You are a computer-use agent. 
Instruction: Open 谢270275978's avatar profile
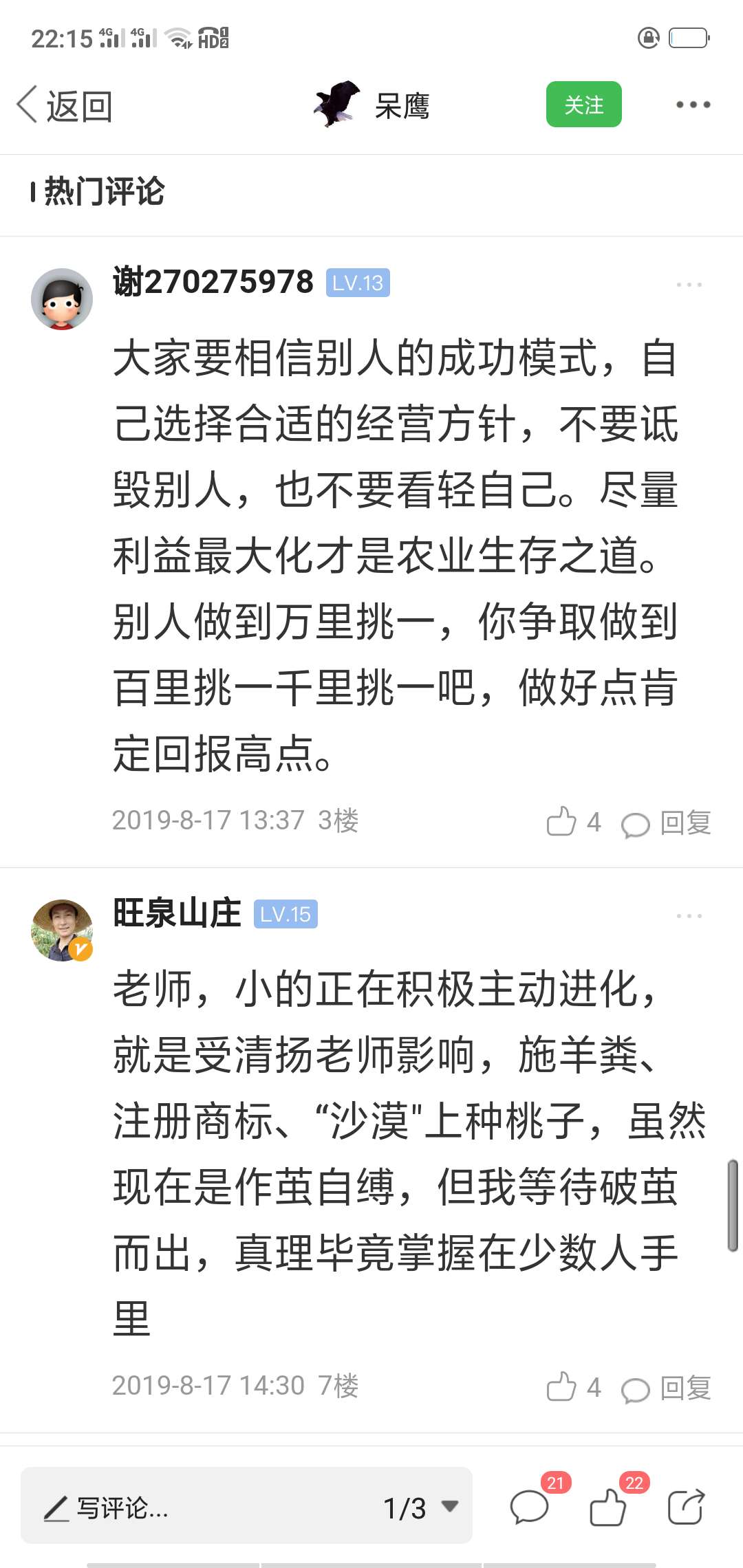coord(62,299)
